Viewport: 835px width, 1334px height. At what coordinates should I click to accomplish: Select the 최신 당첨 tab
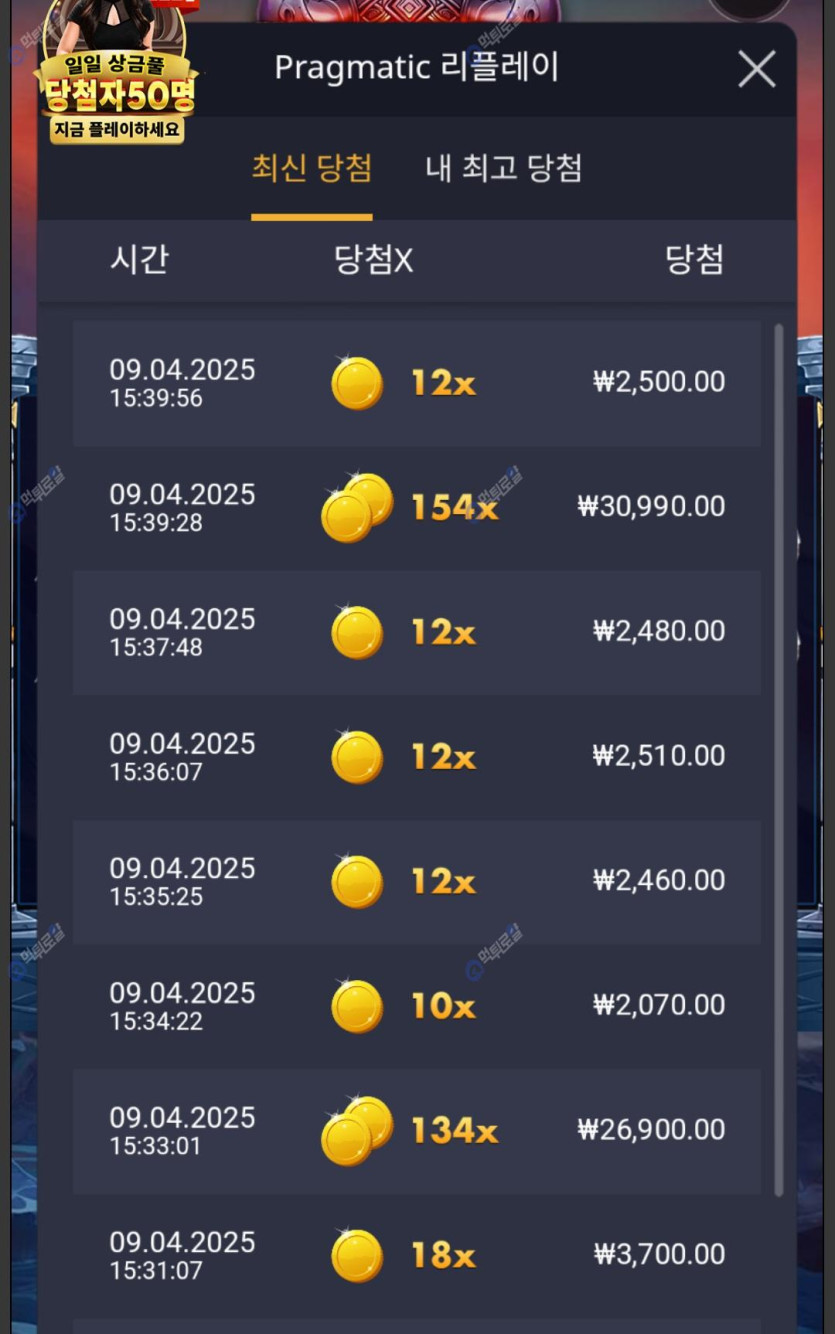(x=311, y=168)
